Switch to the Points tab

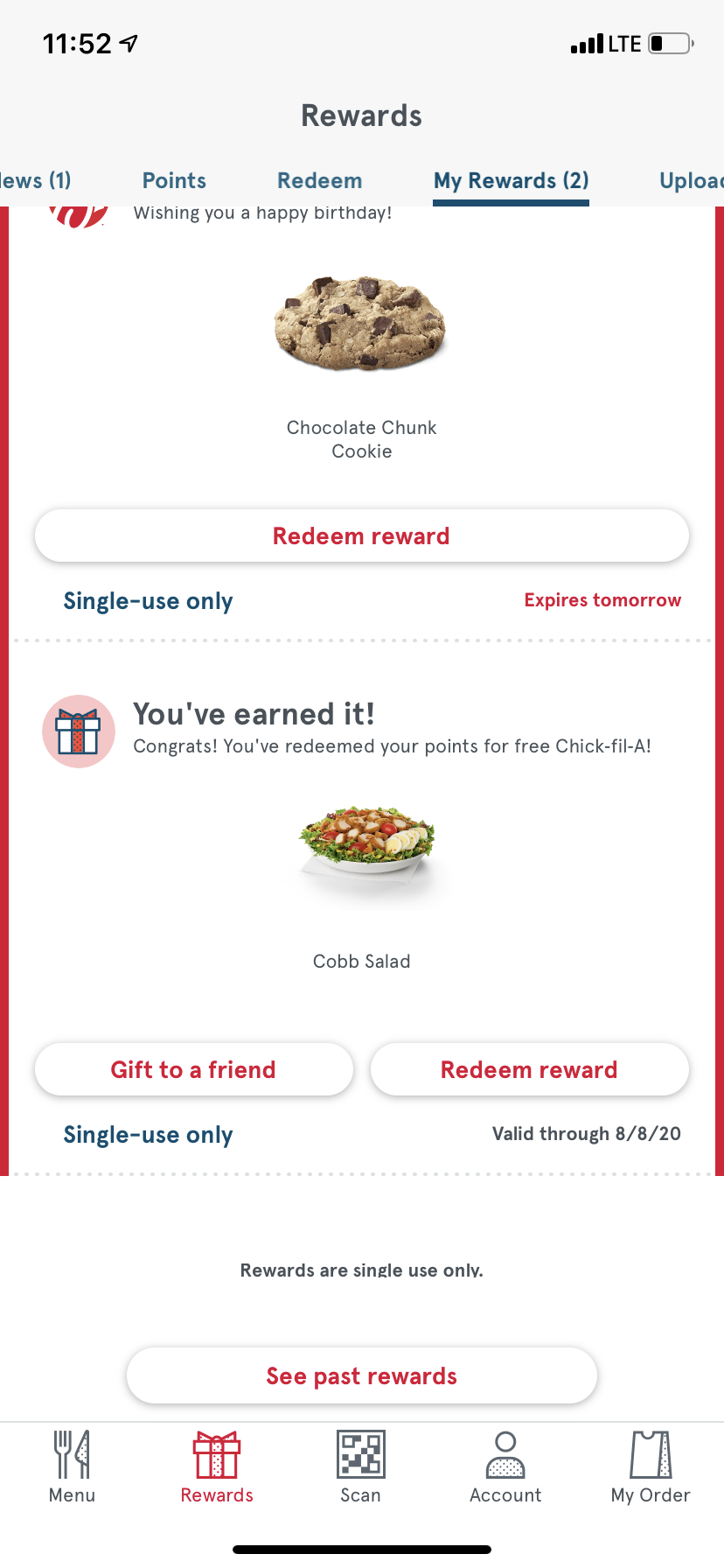click(x=174, y=181)
